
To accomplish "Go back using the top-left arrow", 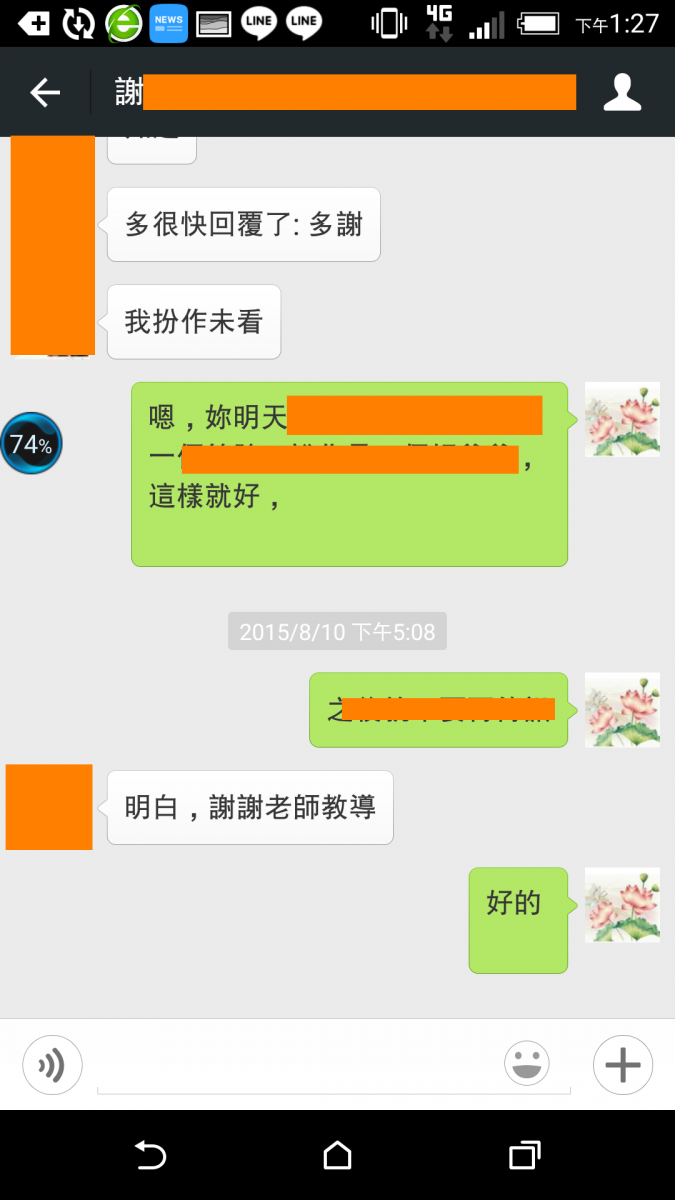I will pos(45,93).
